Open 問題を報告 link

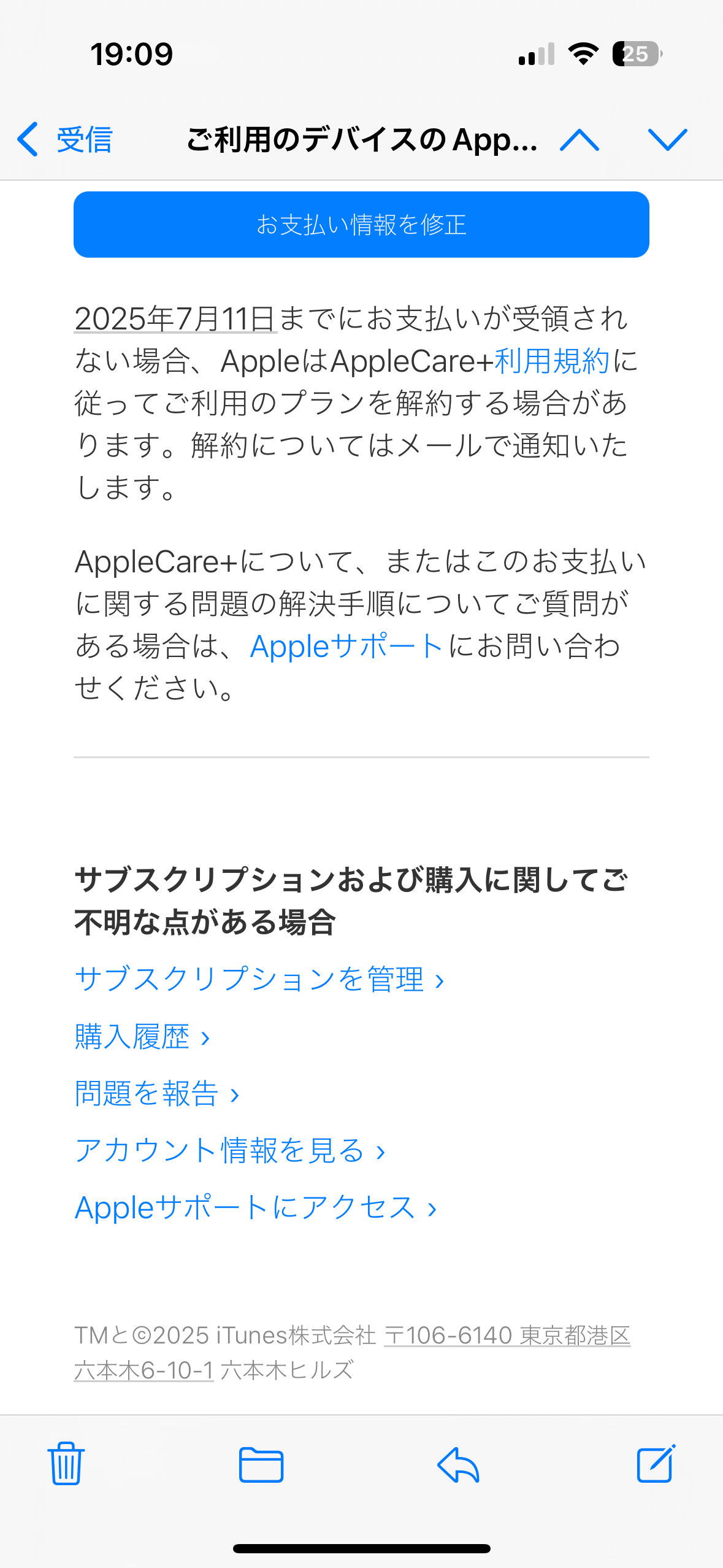pyautogui.click(x=156, y=1094)
